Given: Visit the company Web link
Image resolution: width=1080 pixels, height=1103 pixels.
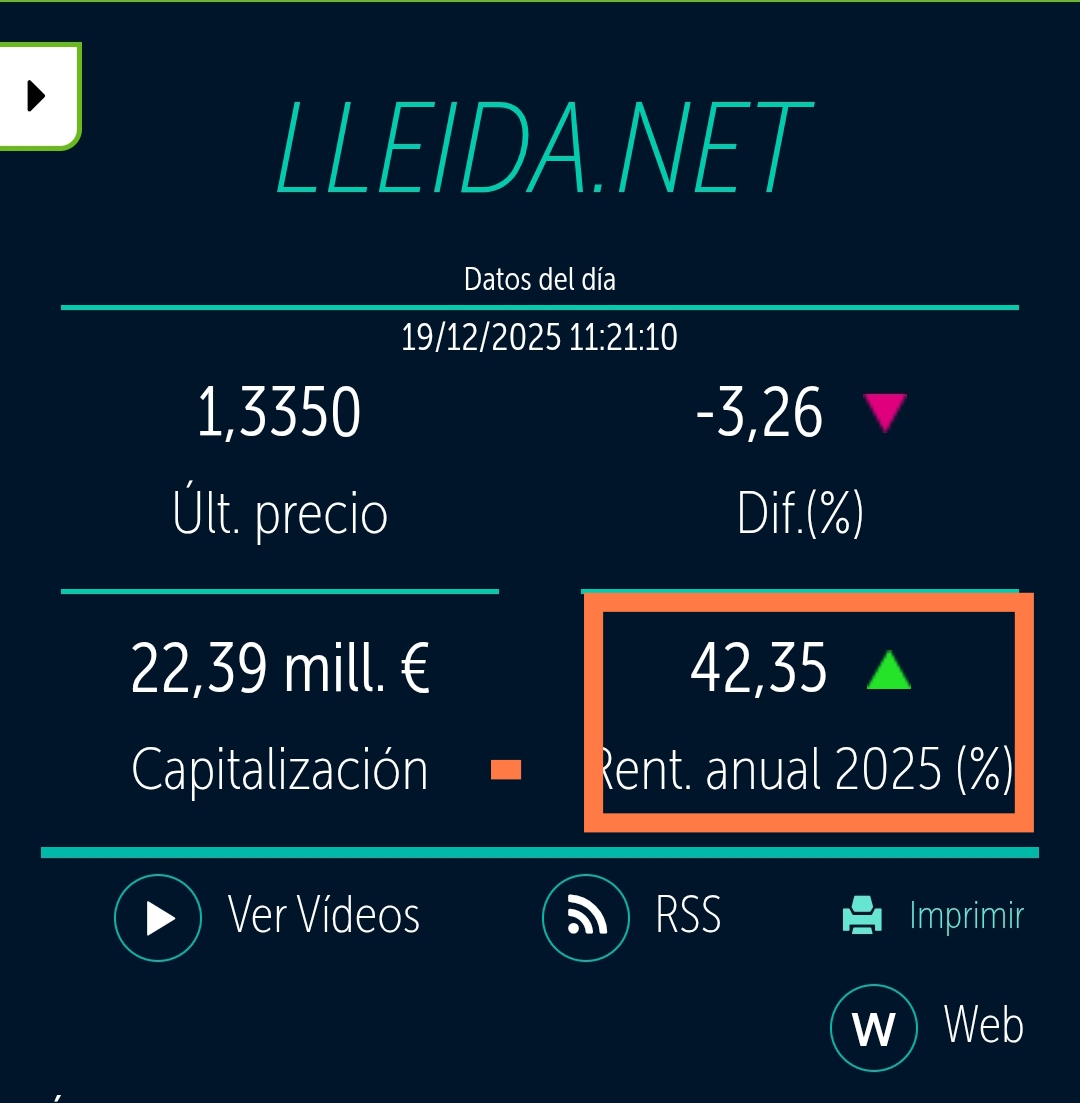Looking at the screenshot, I should pos(928,1027).
